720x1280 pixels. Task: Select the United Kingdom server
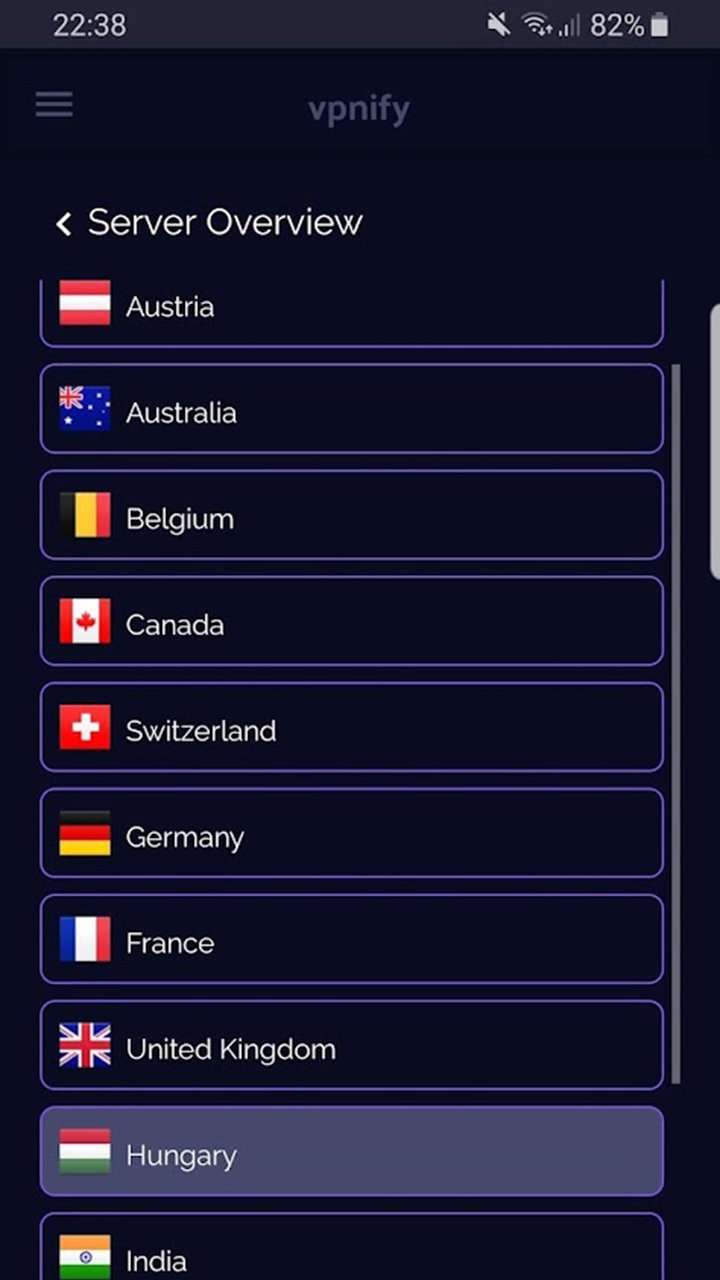[x=350, y=1045]
